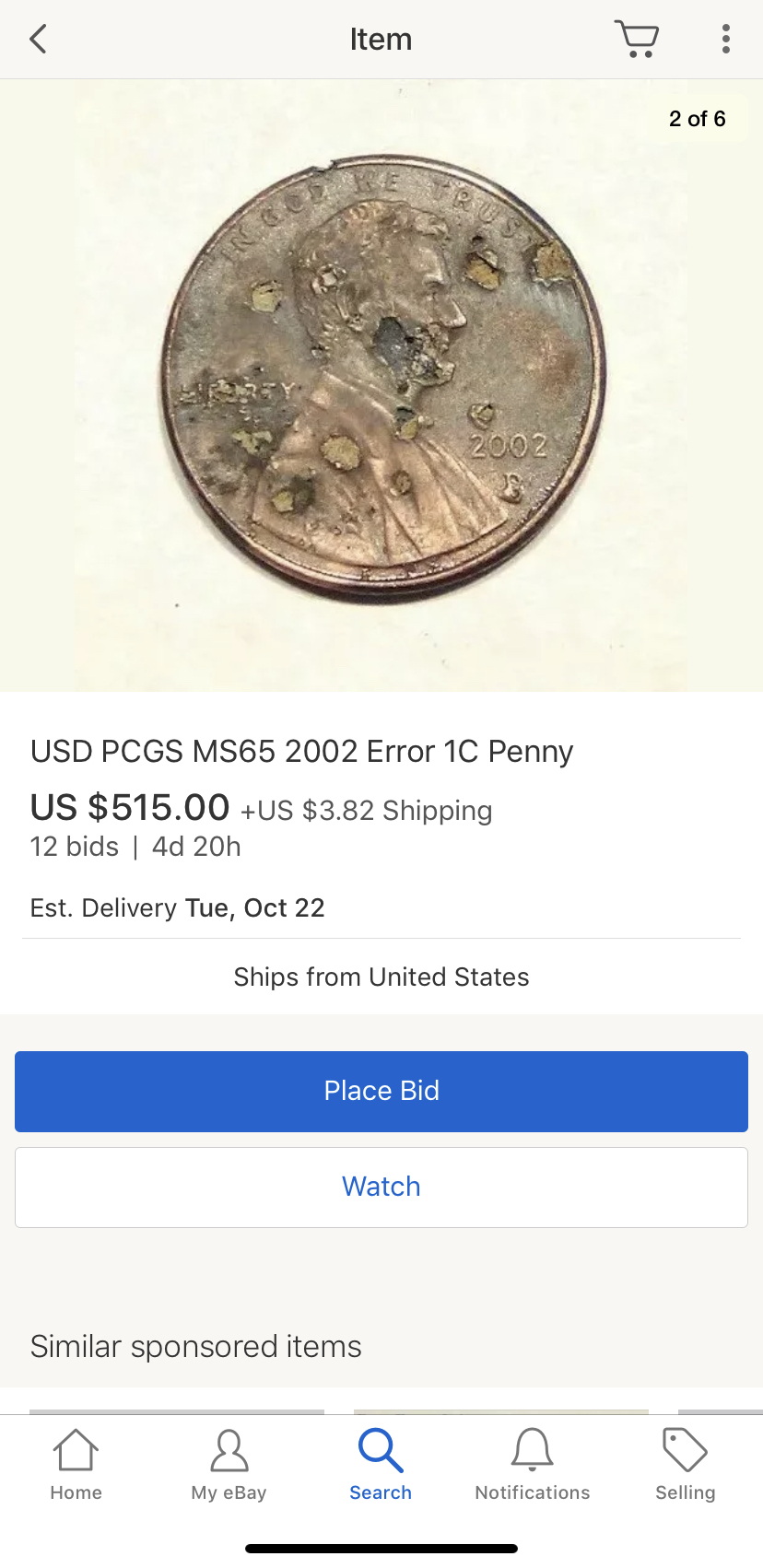The height and width of the screenshot is (1568, 763).
Task: Go to the Selling tab
Action: (685, 1465)
